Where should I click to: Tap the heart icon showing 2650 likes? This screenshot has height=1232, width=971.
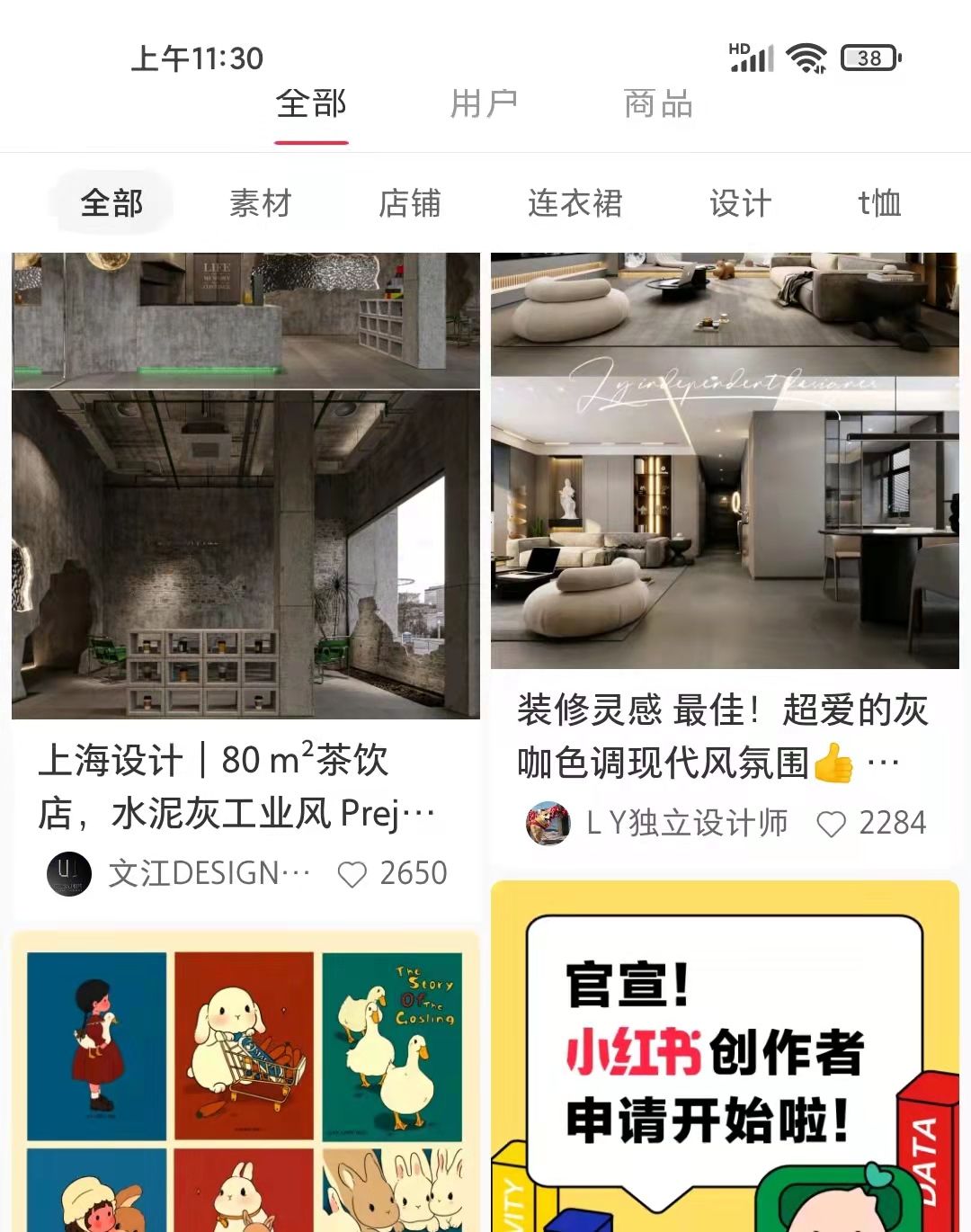[355, 872]
